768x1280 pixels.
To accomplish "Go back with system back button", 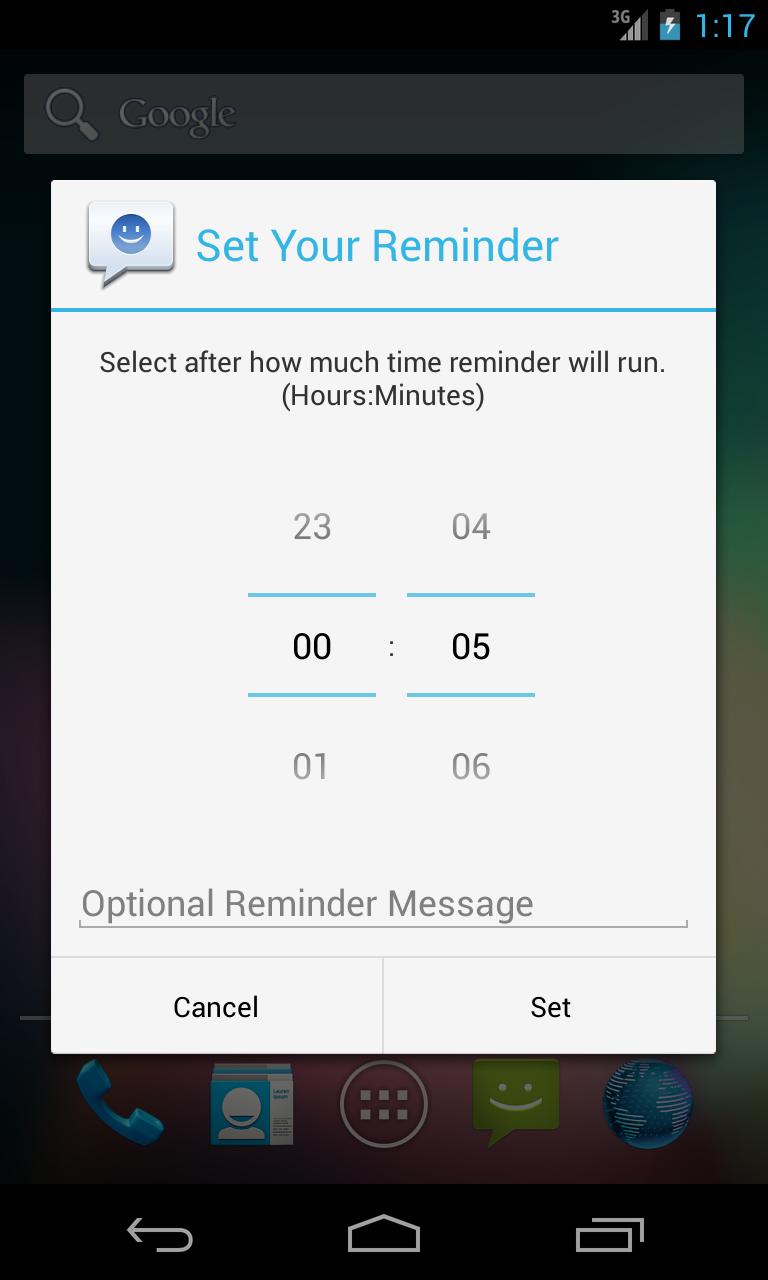I will 160,1234.
